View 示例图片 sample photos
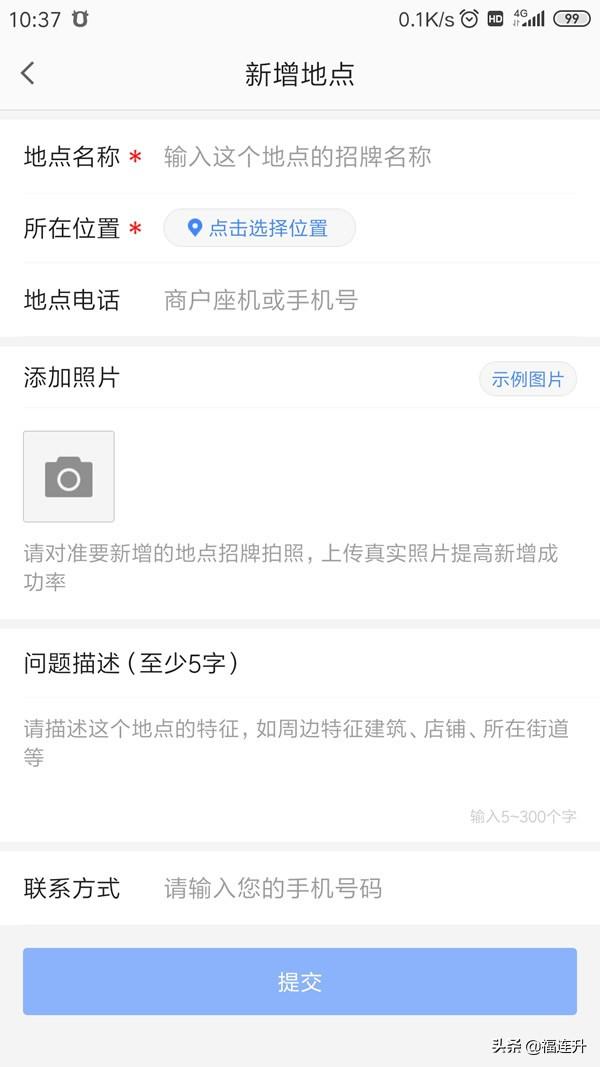Image resolution: width=600 pixels, height=1067 pixels. [527, 379]
